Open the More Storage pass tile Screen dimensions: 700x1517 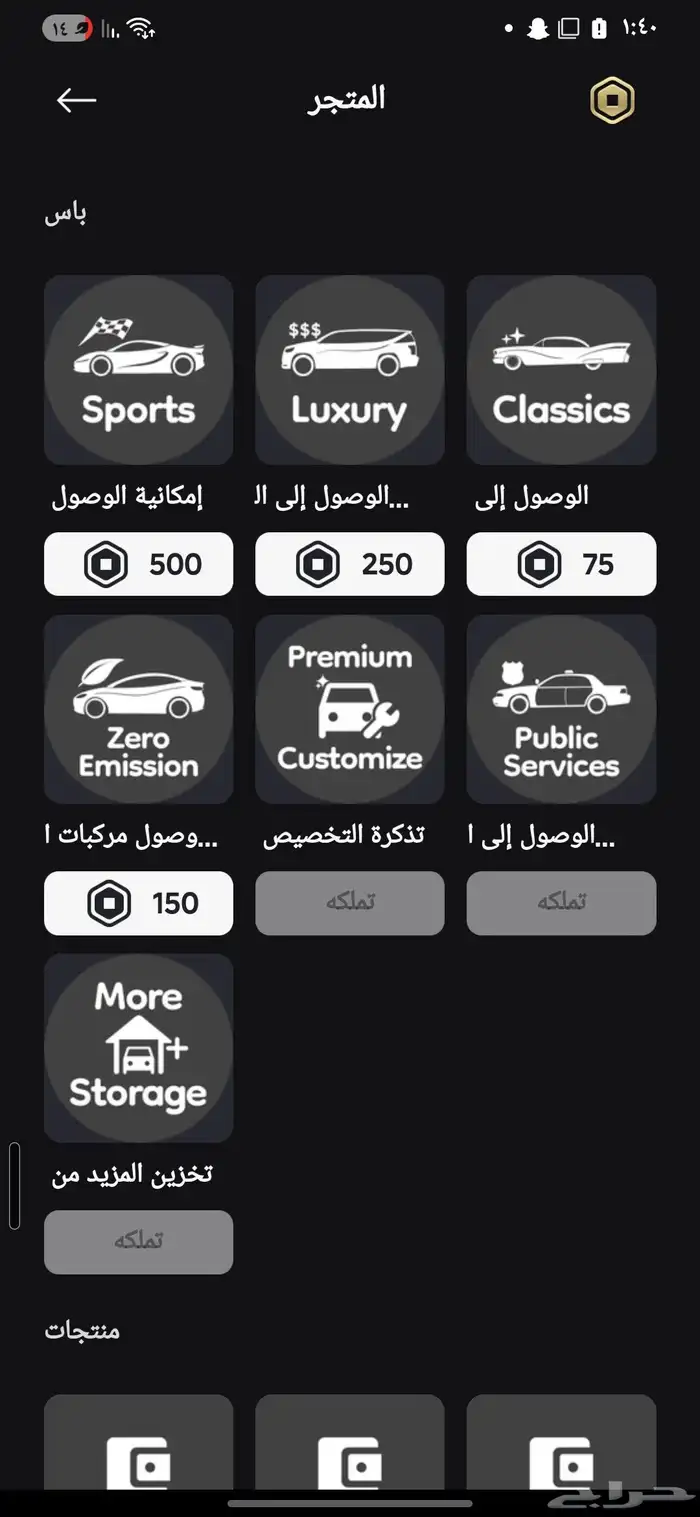point(139,1048)
